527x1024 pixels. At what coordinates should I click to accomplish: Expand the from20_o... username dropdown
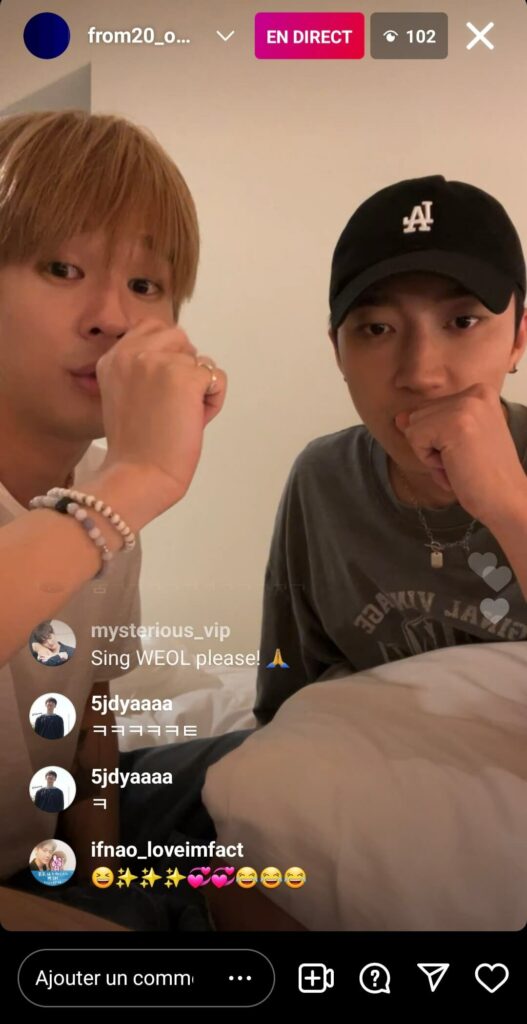click(225, 37)
